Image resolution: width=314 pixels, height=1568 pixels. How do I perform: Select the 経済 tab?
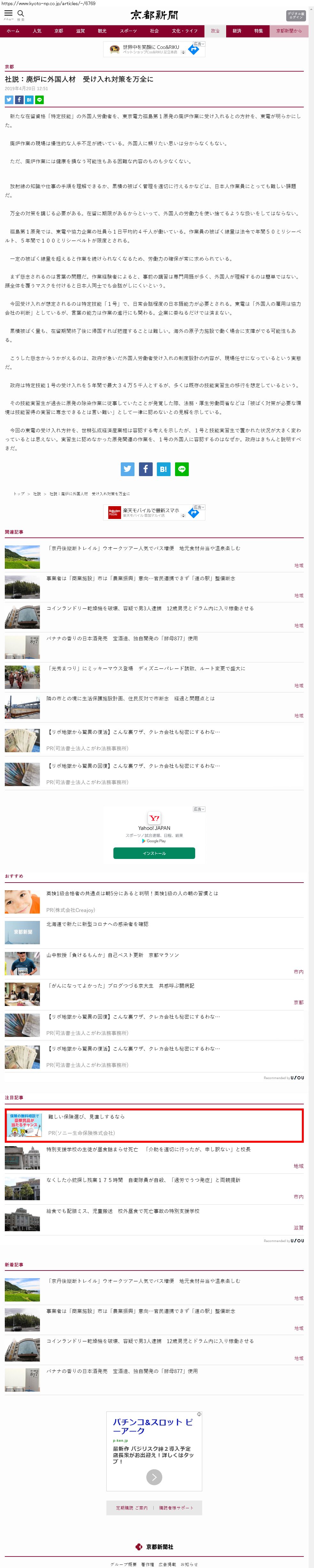click(237, 31)
